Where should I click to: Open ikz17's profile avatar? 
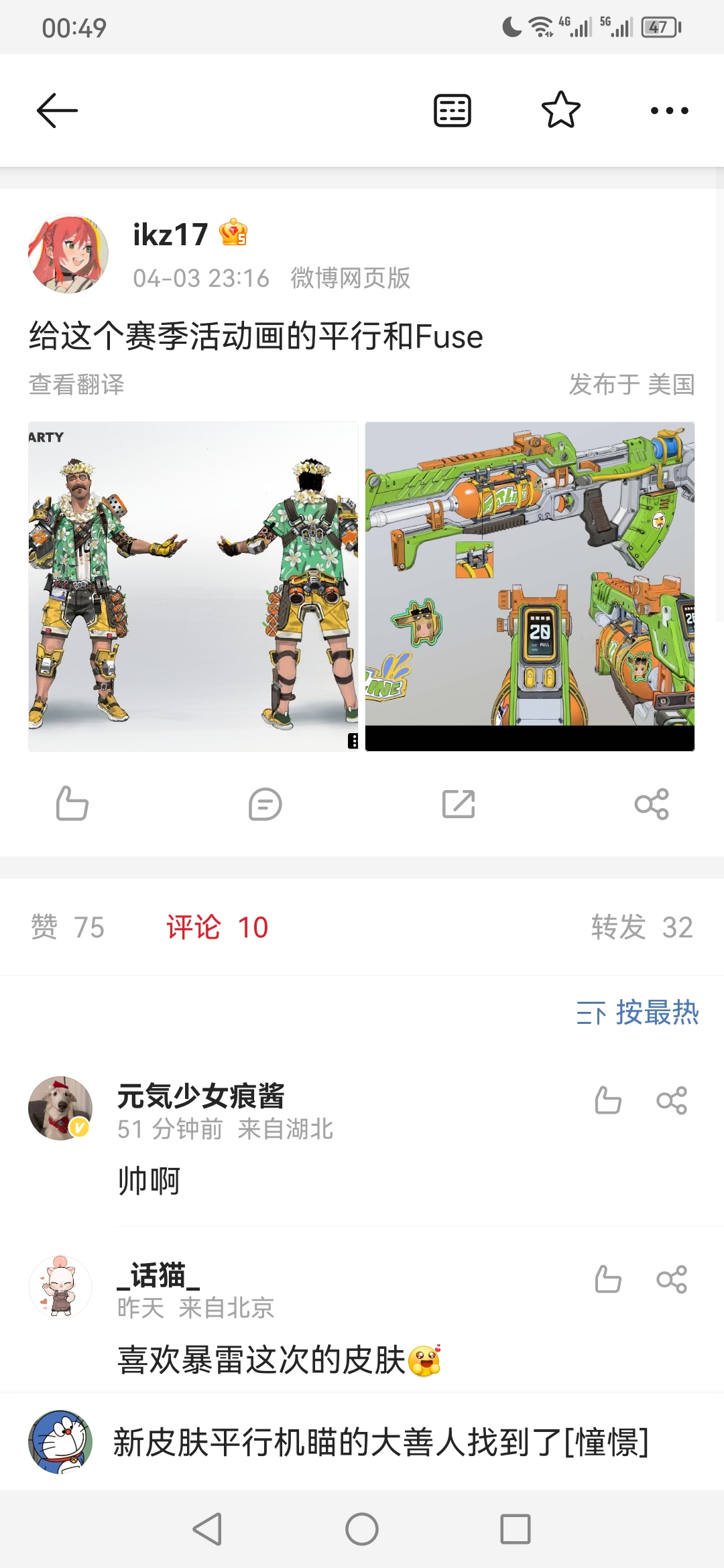click(68, 254)
